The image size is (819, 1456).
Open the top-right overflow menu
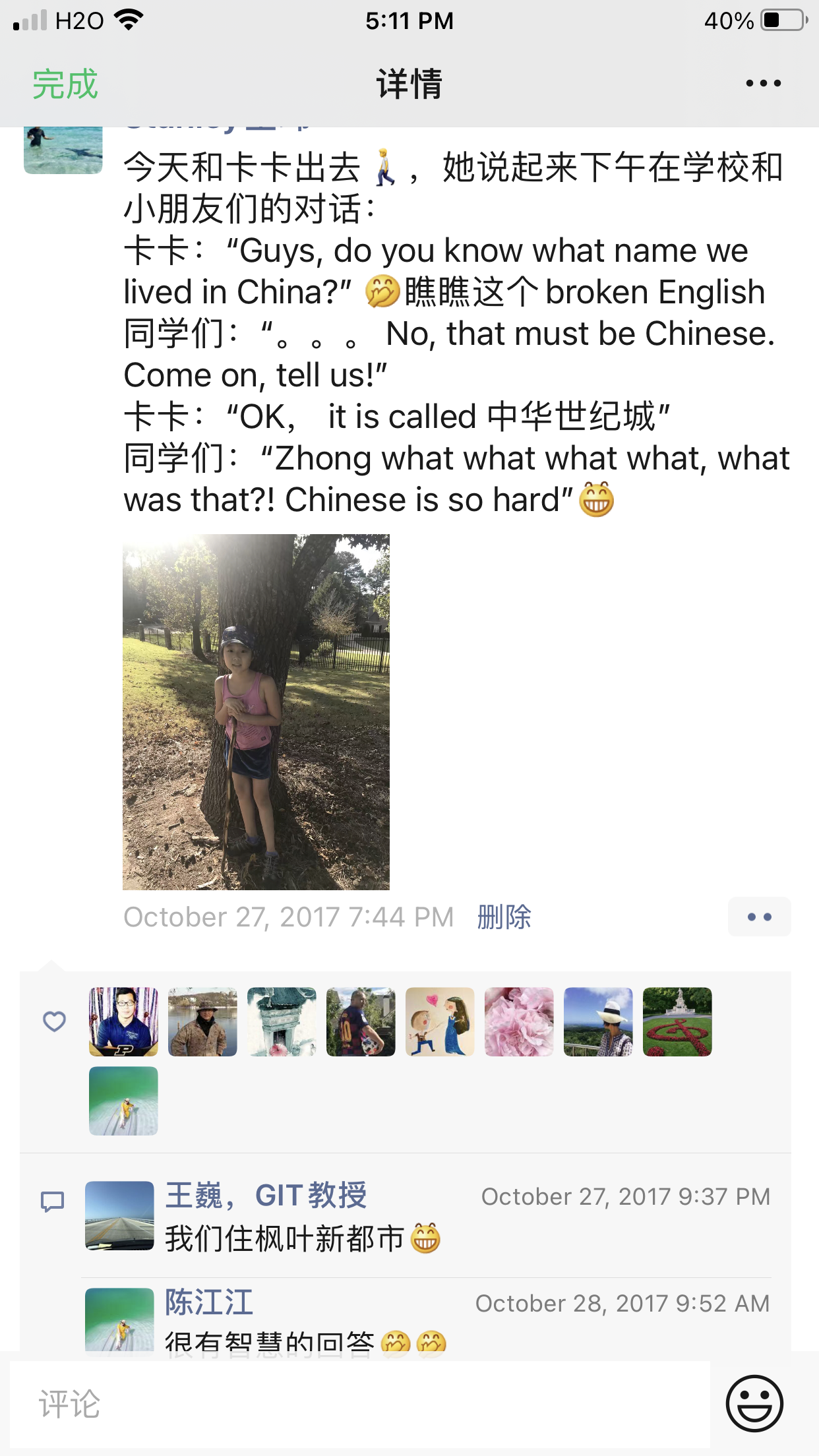click(763, 84)
